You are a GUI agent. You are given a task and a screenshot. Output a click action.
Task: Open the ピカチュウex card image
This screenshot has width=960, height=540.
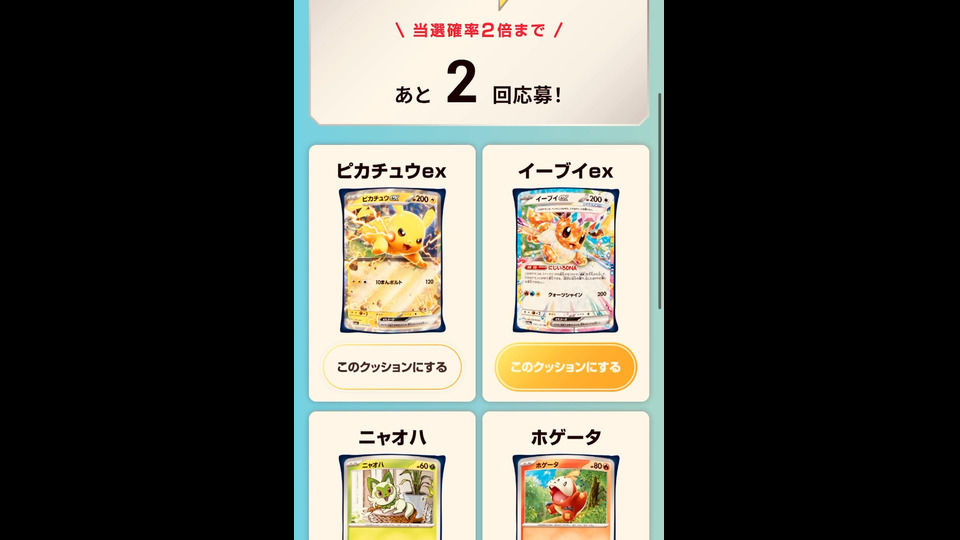[392, 261]
